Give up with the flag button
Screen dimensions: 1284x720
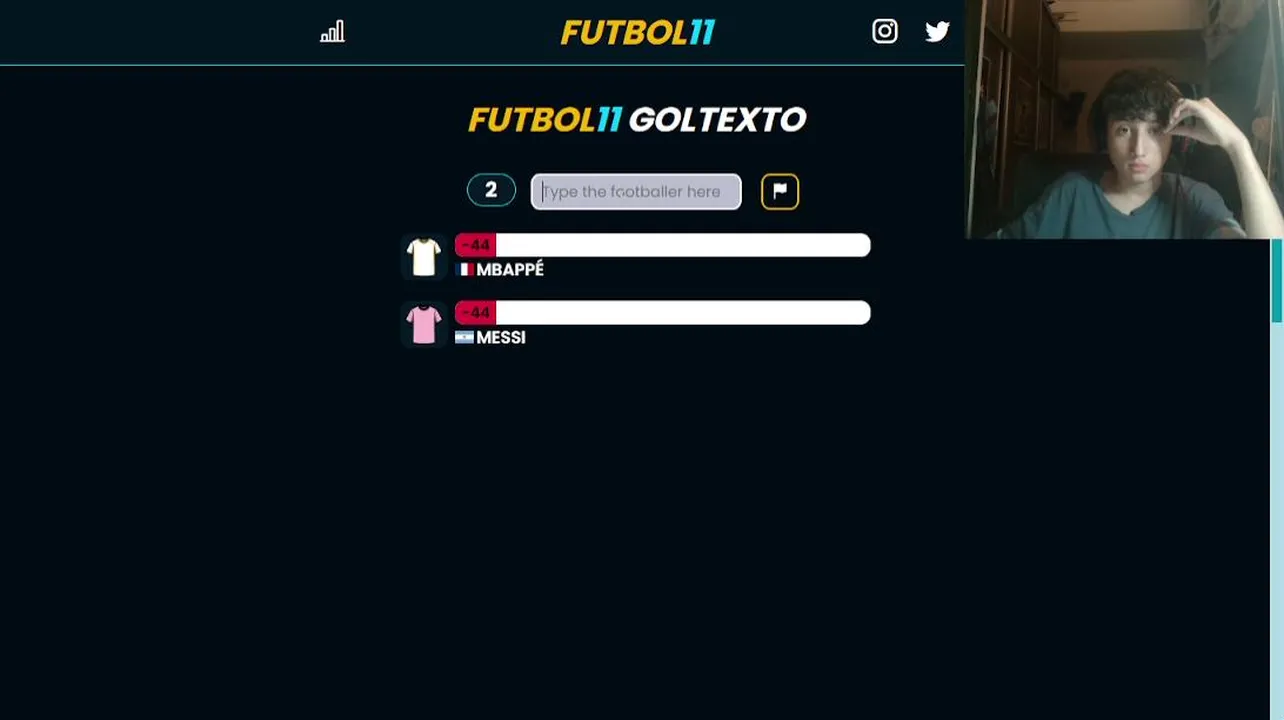tap(780, 191)
